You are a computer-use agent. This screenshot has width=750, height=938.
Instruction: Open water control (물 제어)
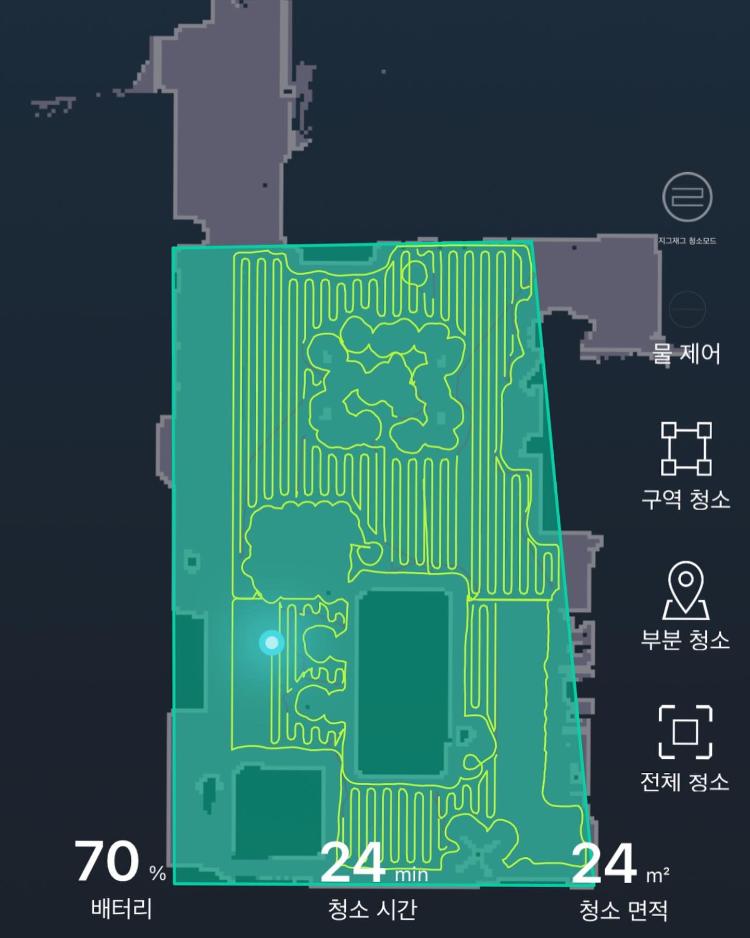point(686,312)
